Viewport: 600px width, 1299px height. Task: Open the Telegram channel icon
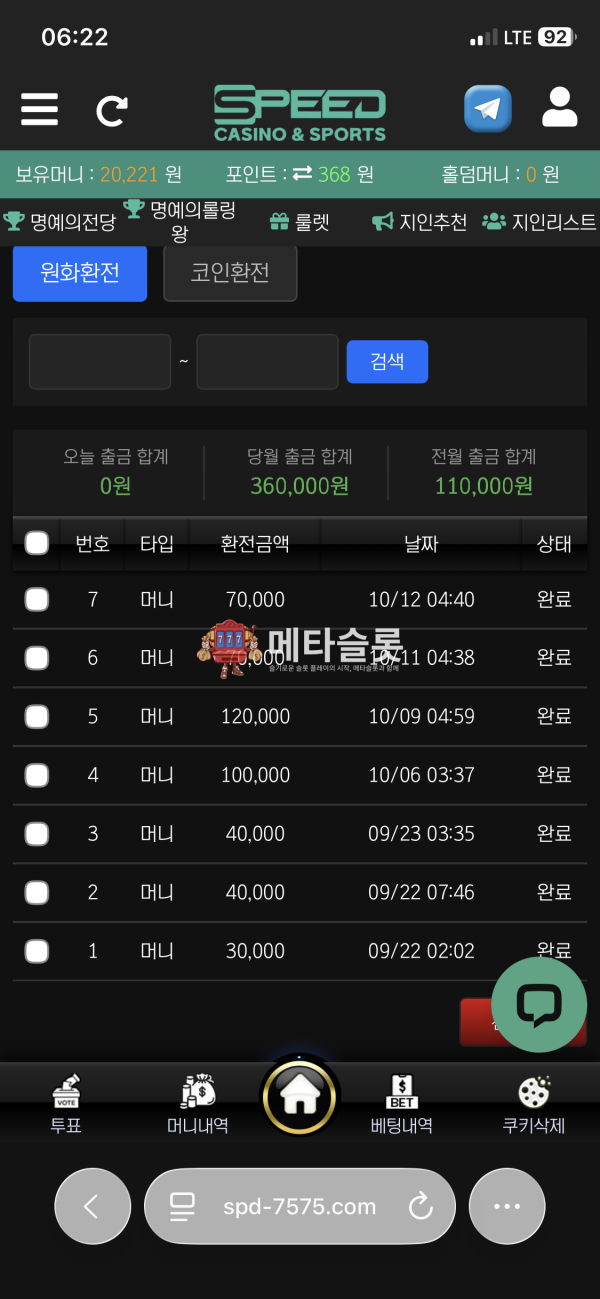pos(487,108)
